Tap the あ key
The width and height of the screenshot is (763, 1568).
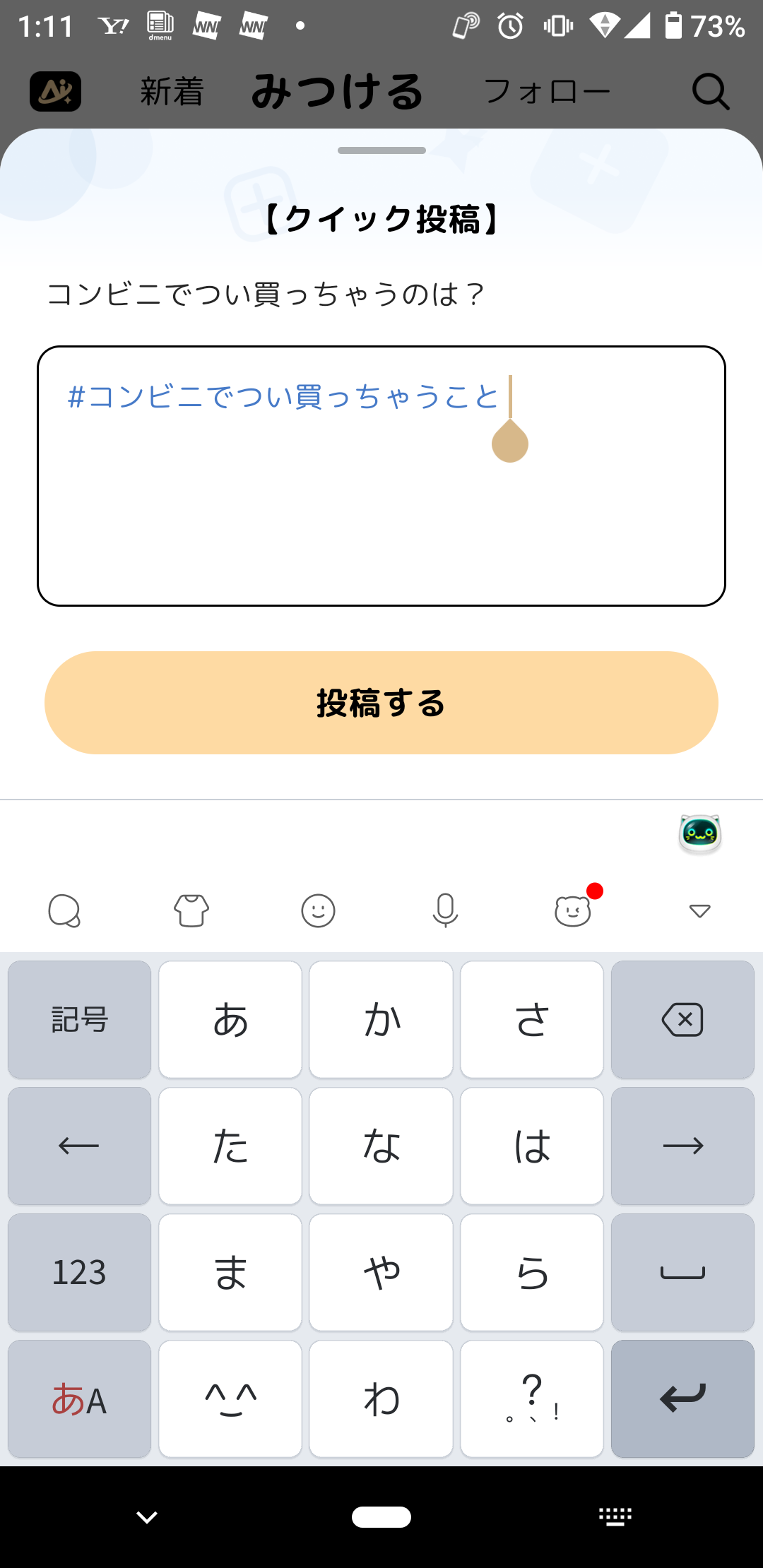click(230, 1020)
